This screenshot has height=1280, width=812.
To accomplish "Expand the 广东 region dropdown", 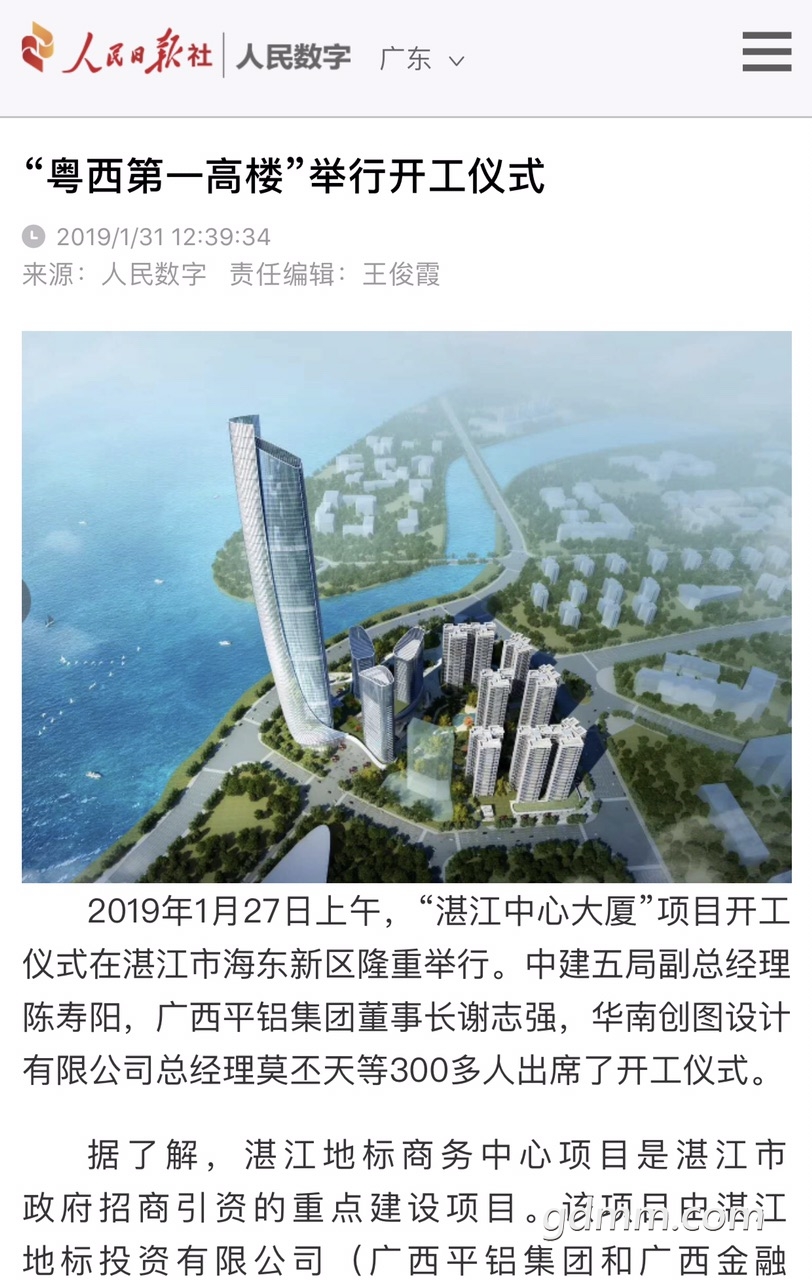I will click(x=421, y=58).
